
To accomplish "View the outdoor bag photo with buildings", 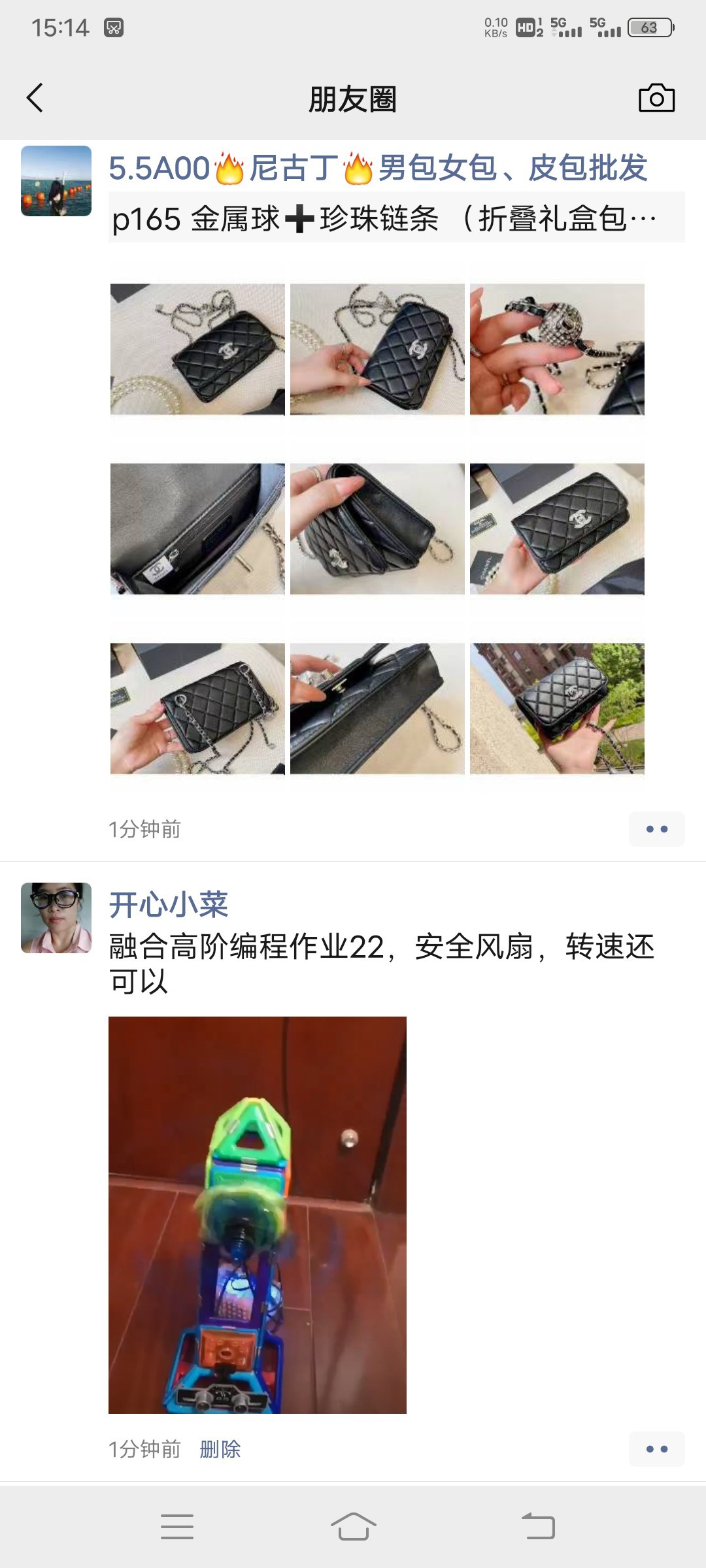I will point(557,709).
